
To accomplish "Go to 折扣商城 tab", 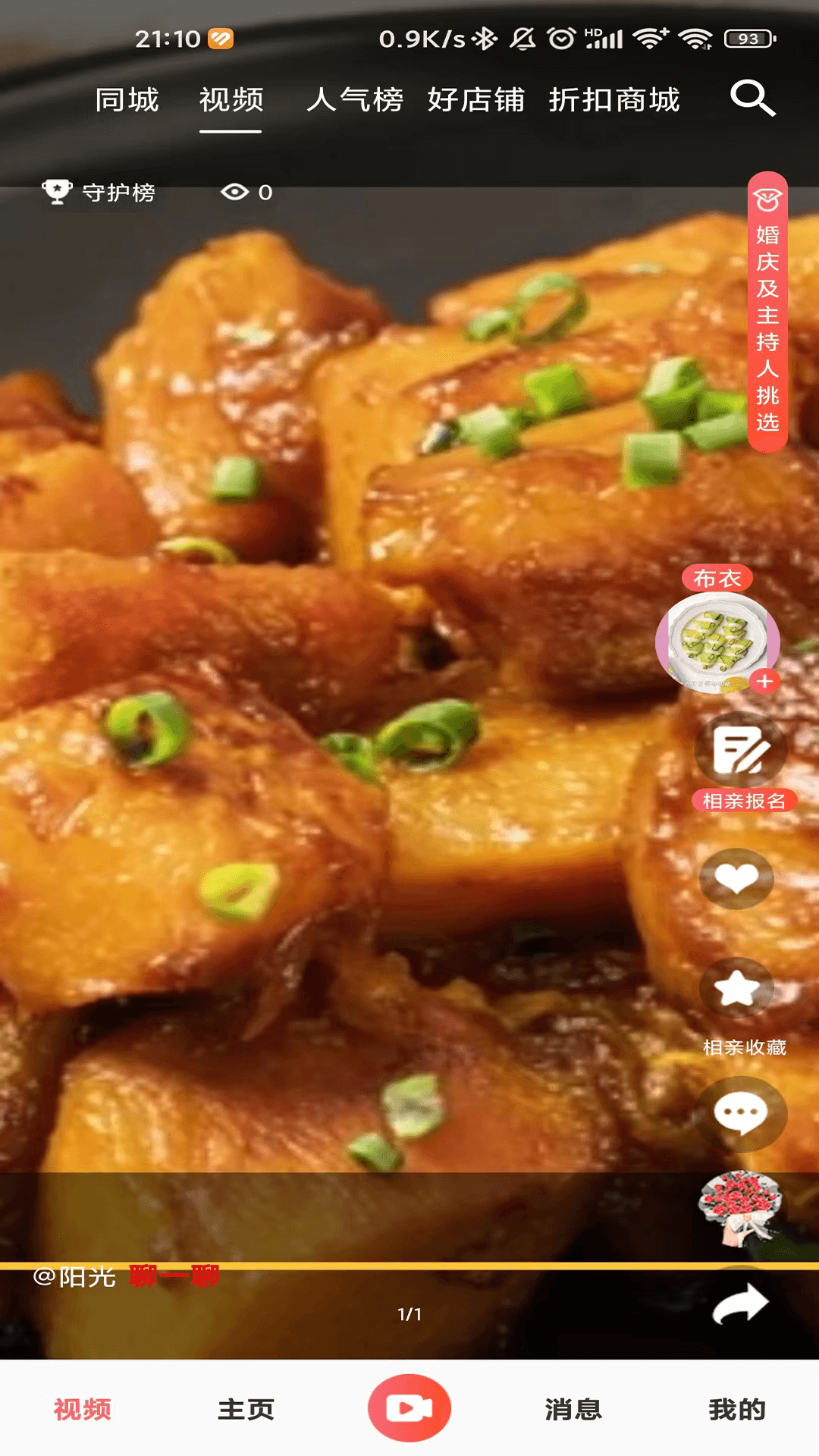I will tap(614, 100).
